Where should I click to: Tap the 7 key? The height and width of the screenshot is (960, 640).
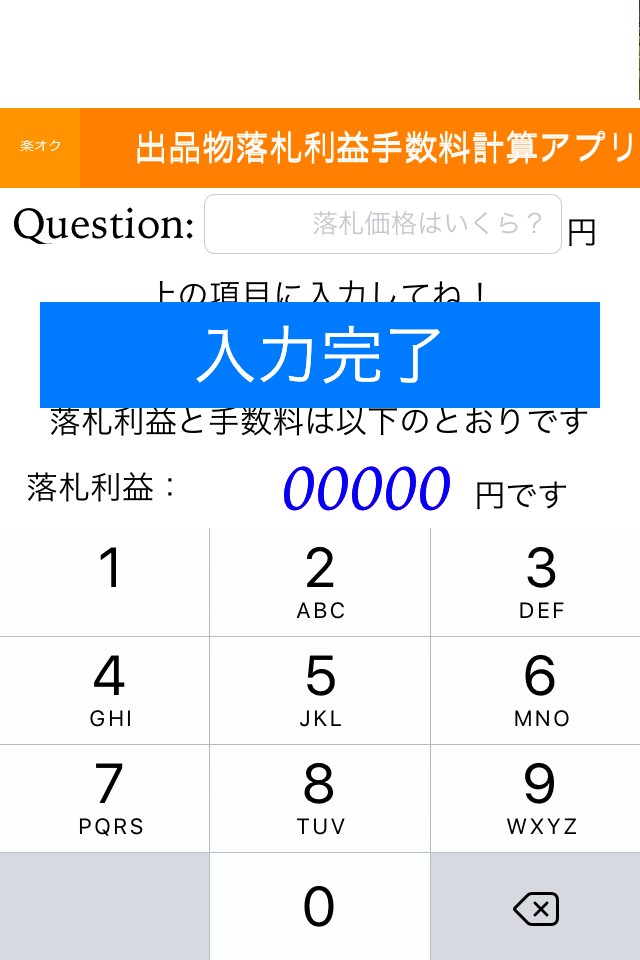[x=105, y=798]
